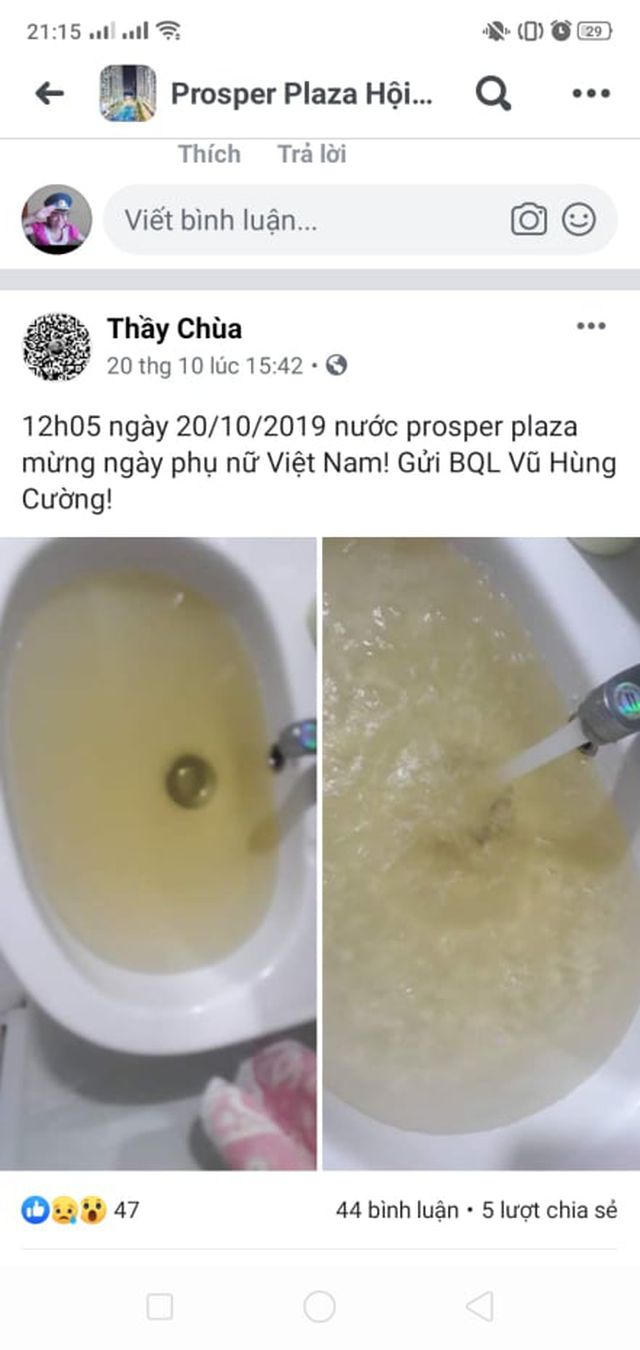Image resolution: width=640 pixels, height=1350 pixels.
Task: Open options for Thầy Chùa's post
Action: click(x=590, y=327)
